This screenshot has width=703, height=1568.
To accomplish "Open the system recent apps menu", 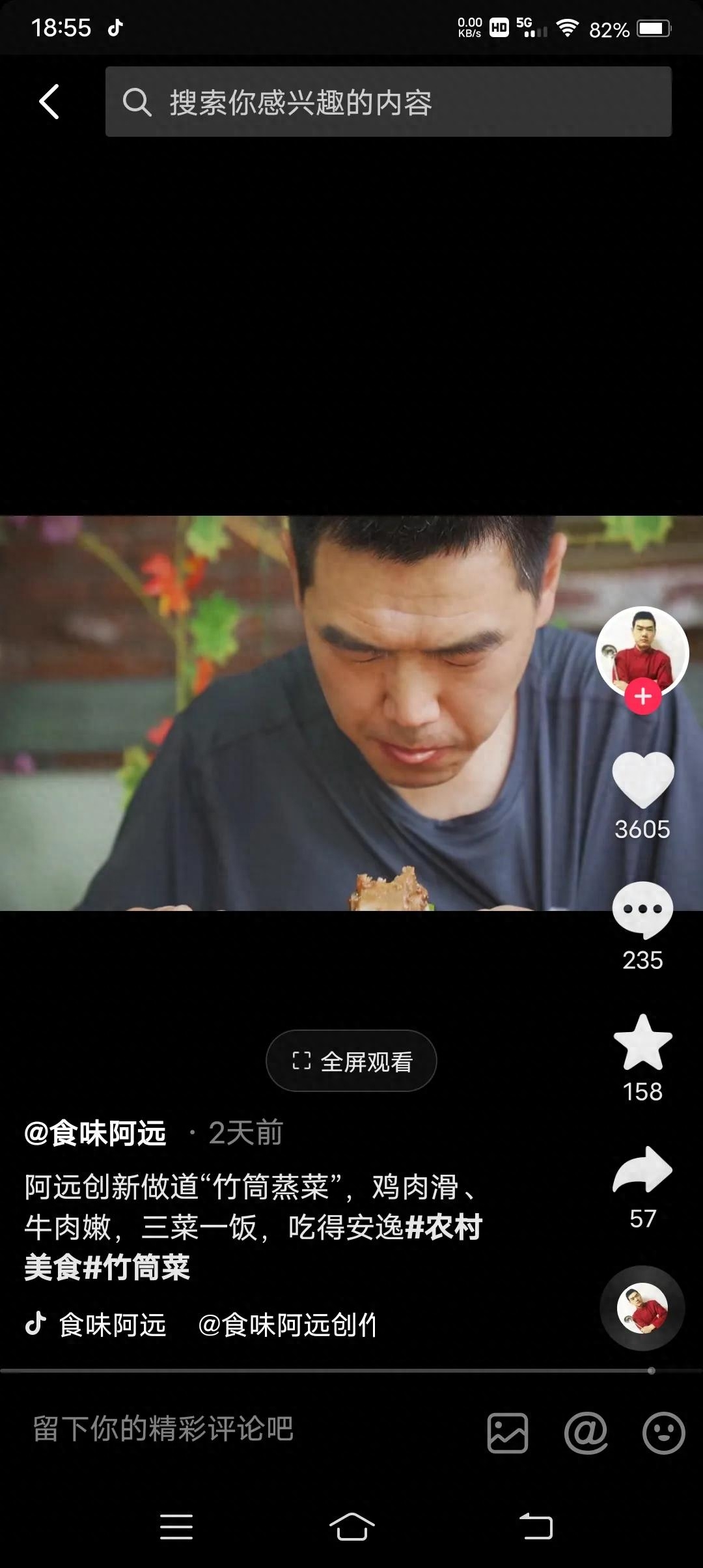I will (x=176, y=1527).
